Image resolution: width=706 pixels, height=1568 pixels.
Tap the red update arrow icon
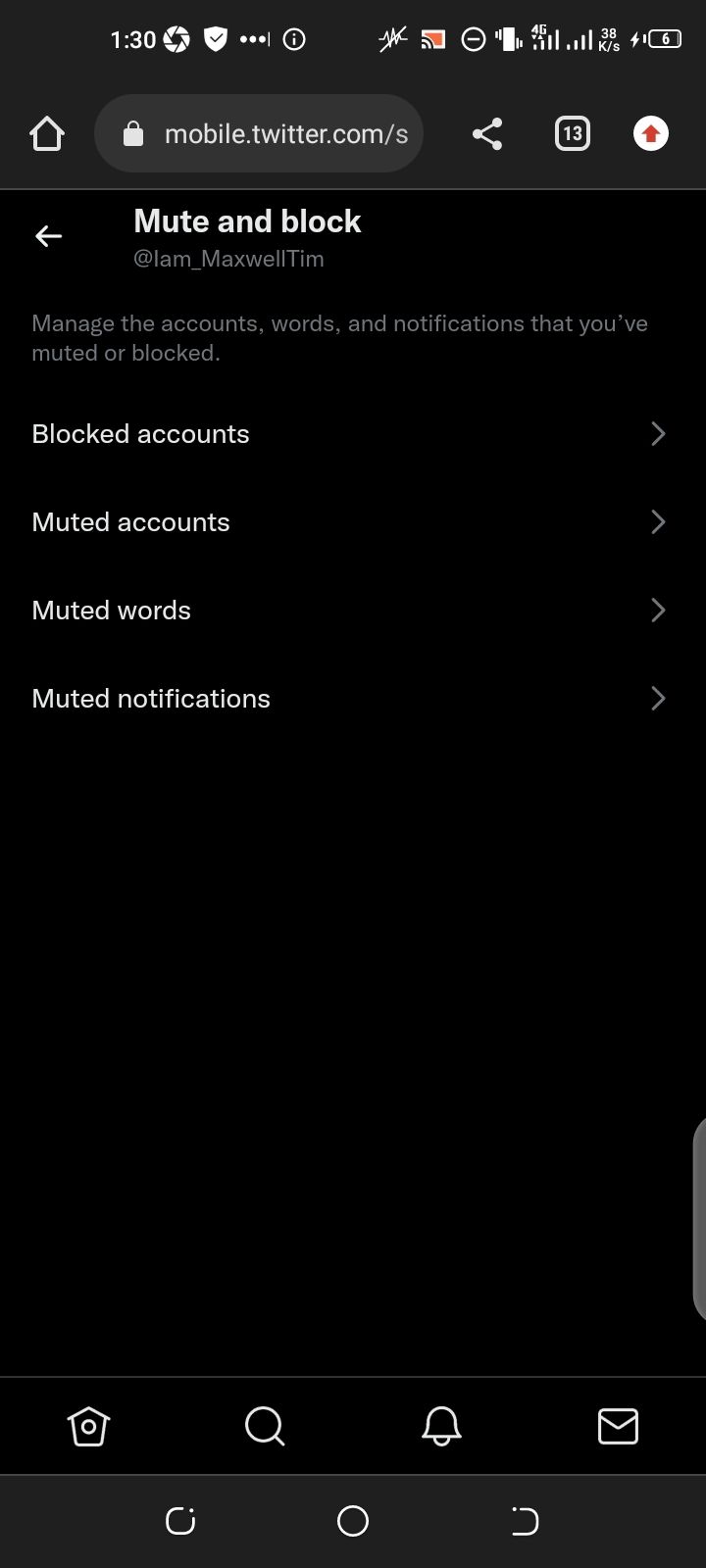click(x=651, y=133)
